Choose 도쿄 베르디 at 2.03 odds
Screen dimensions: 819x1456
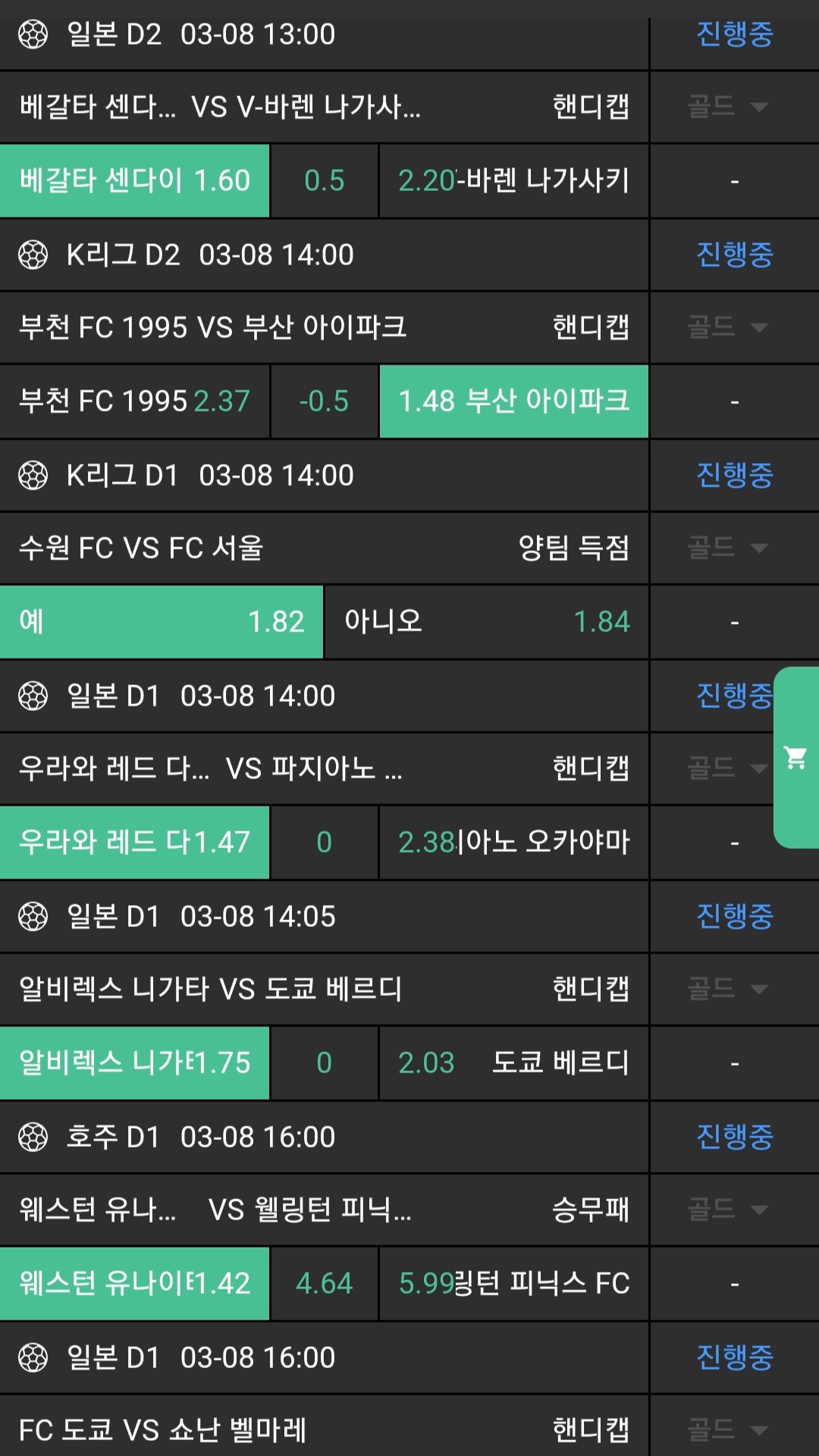pos(513,1063)
